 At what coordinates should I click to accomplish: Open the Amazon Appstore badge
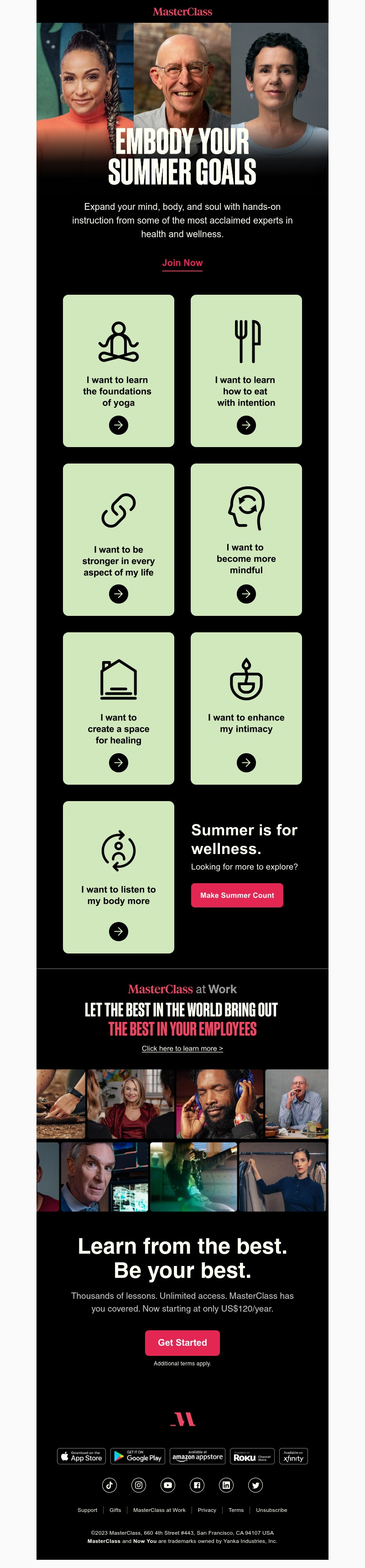coord(197,1457)
